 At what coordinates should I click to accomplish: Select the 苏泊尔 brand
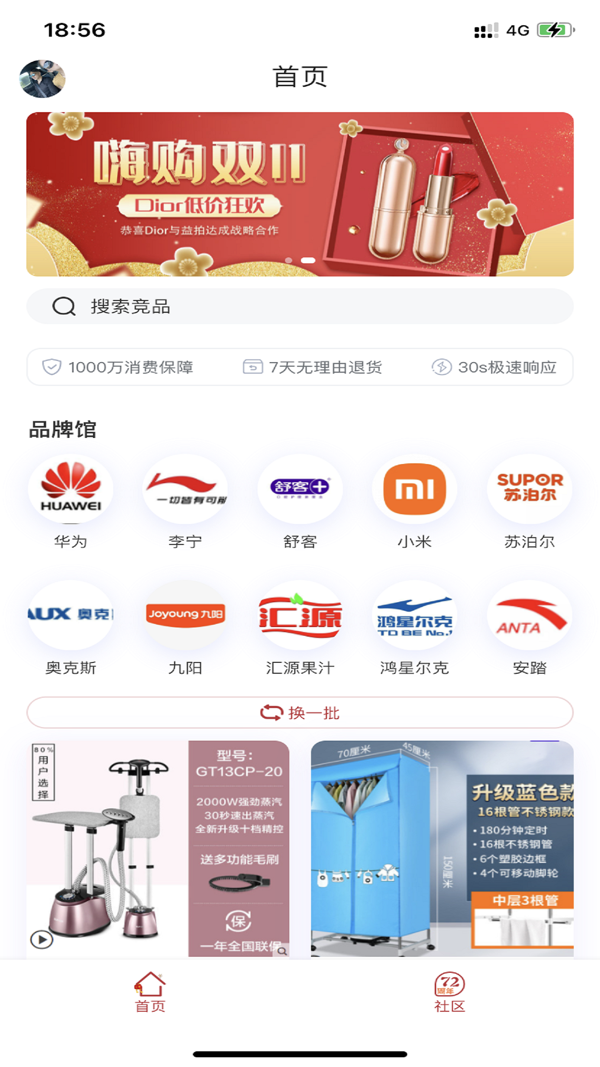click(x=529, y=489)
